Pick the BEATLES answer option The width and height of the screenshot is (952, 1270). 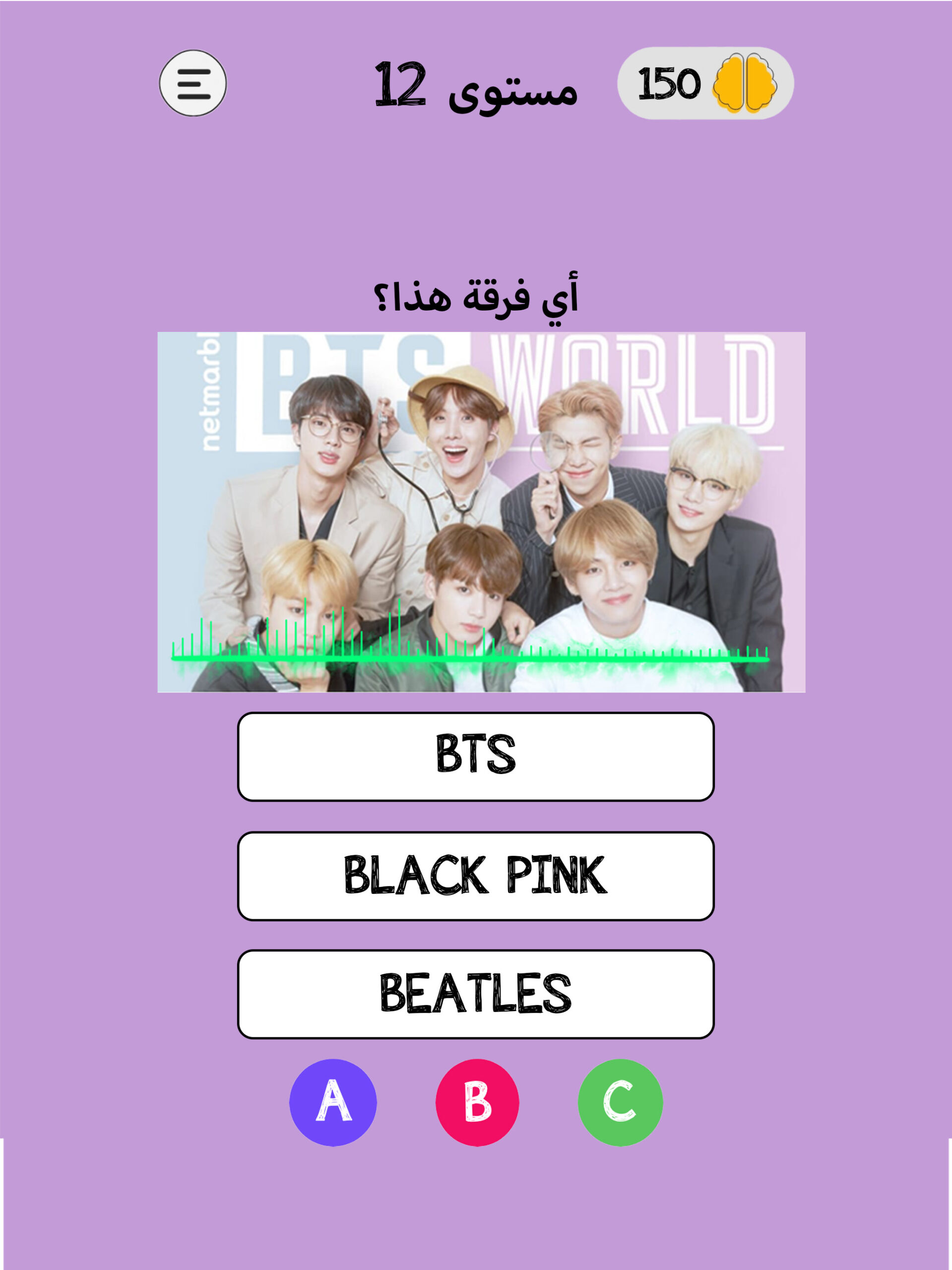(x=475, y=994)
